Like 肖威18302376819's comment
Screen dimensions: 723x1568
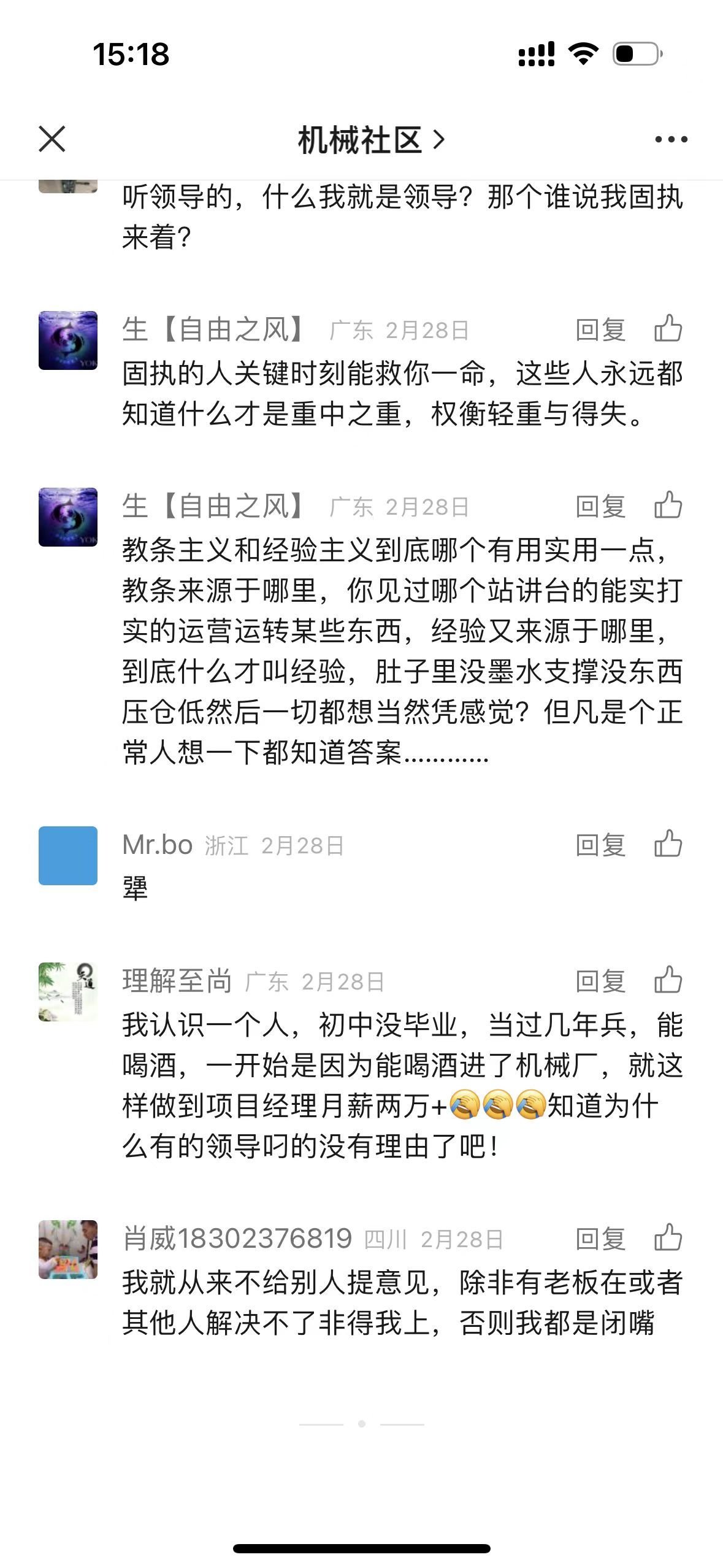668,1238
